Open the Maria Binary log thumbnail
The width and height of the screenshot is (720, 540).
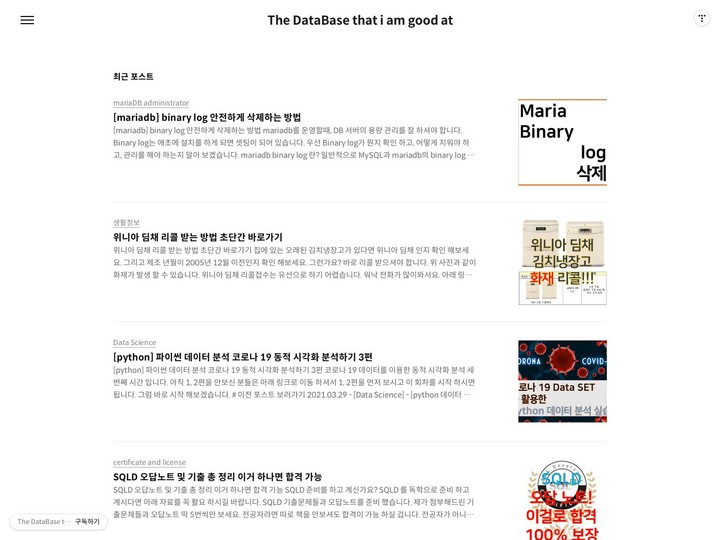[x=562, y=142]
